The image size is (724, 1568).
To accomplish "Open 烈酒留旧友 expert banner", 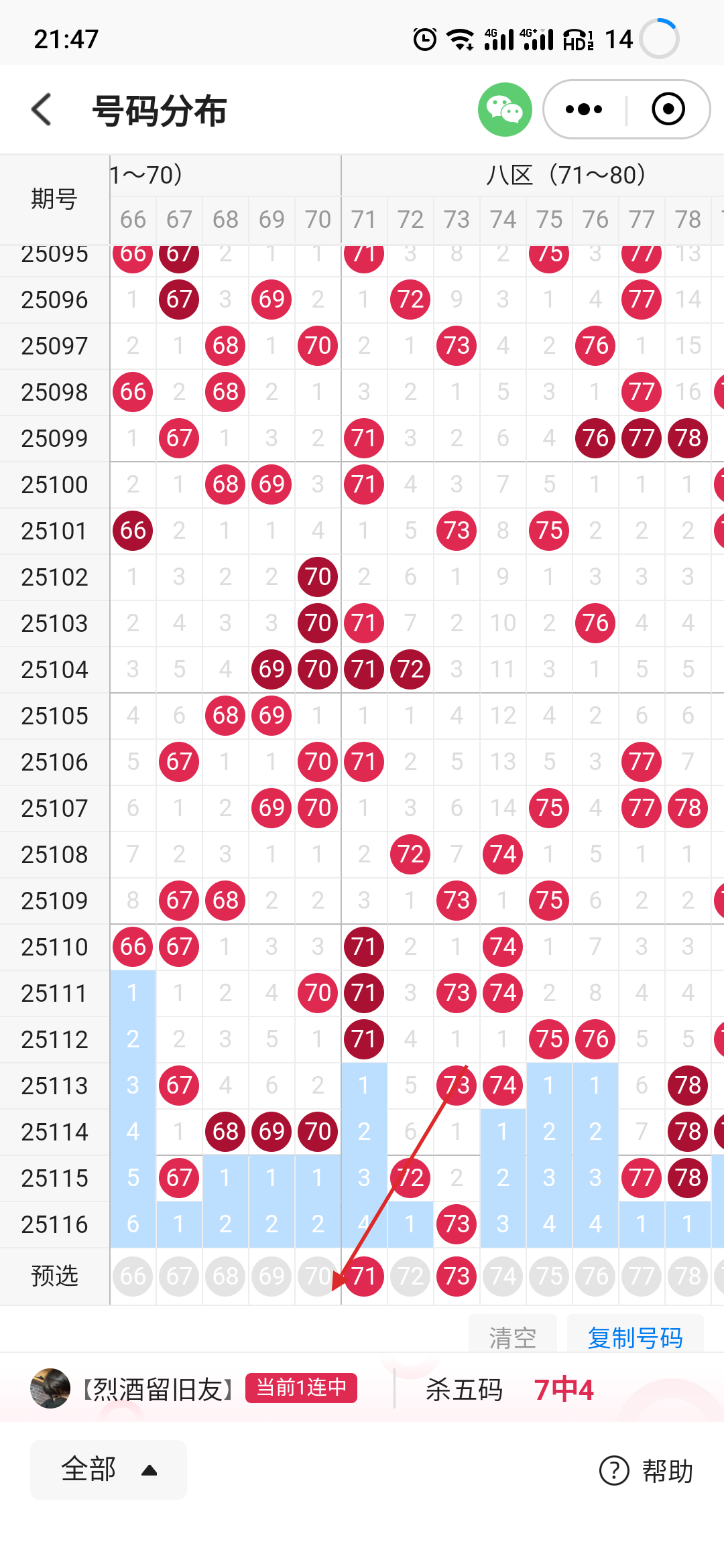I will pyautogui.click(x=194, y=1389).
